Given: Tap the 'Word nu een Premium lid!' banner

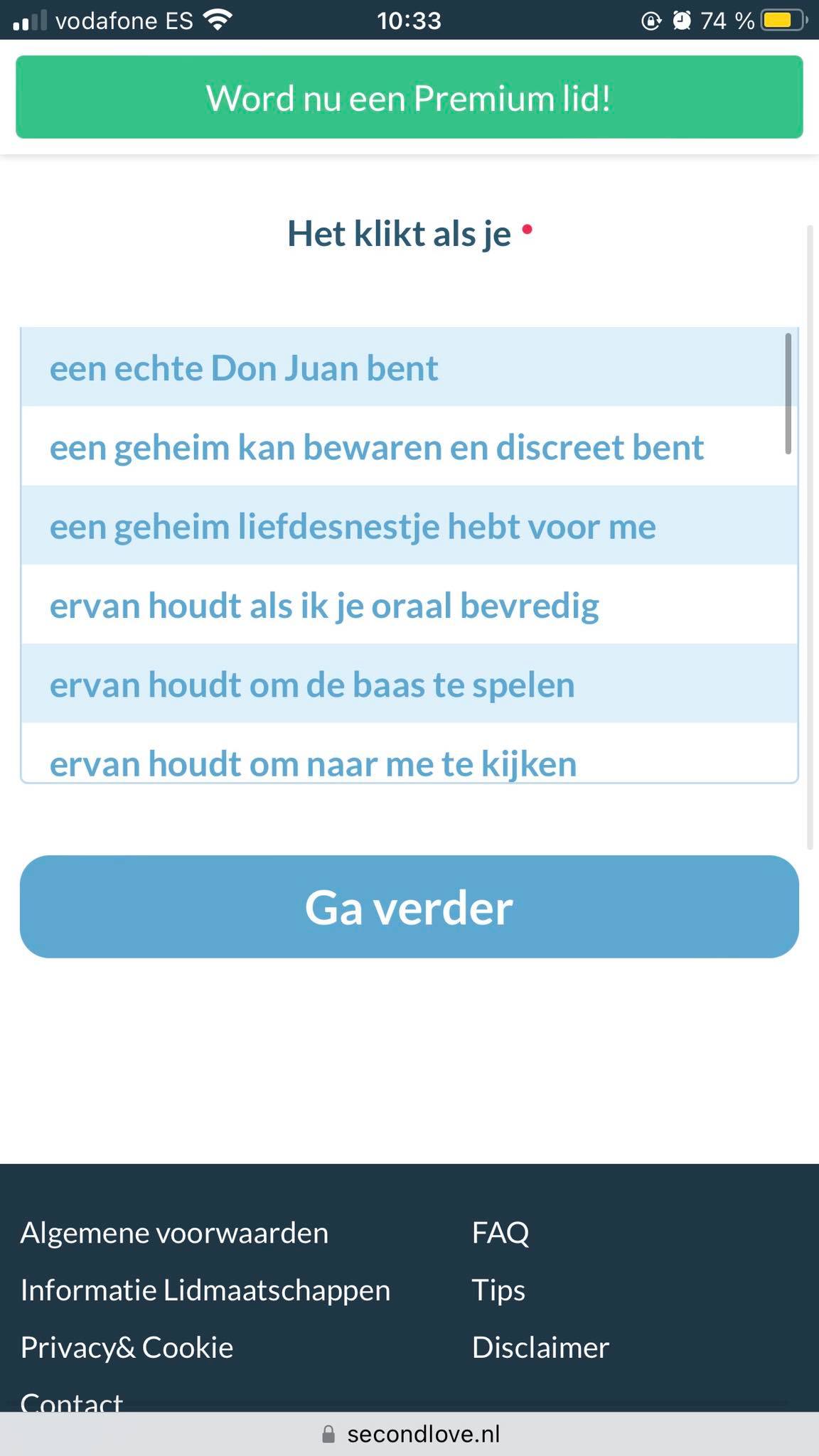Looking at the screenshot, I should (x=409, y=97).
